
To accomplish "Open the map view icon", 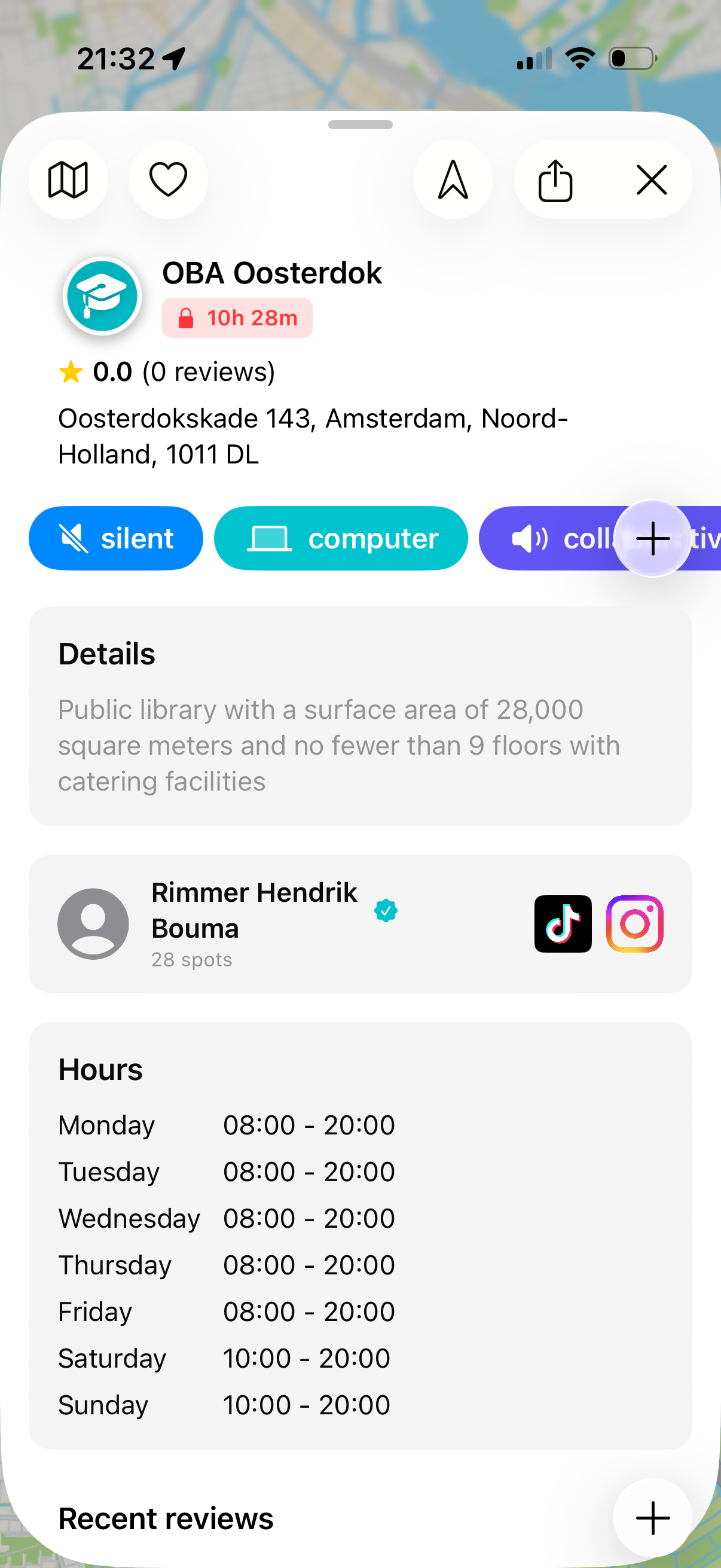I will click(68, 179).
